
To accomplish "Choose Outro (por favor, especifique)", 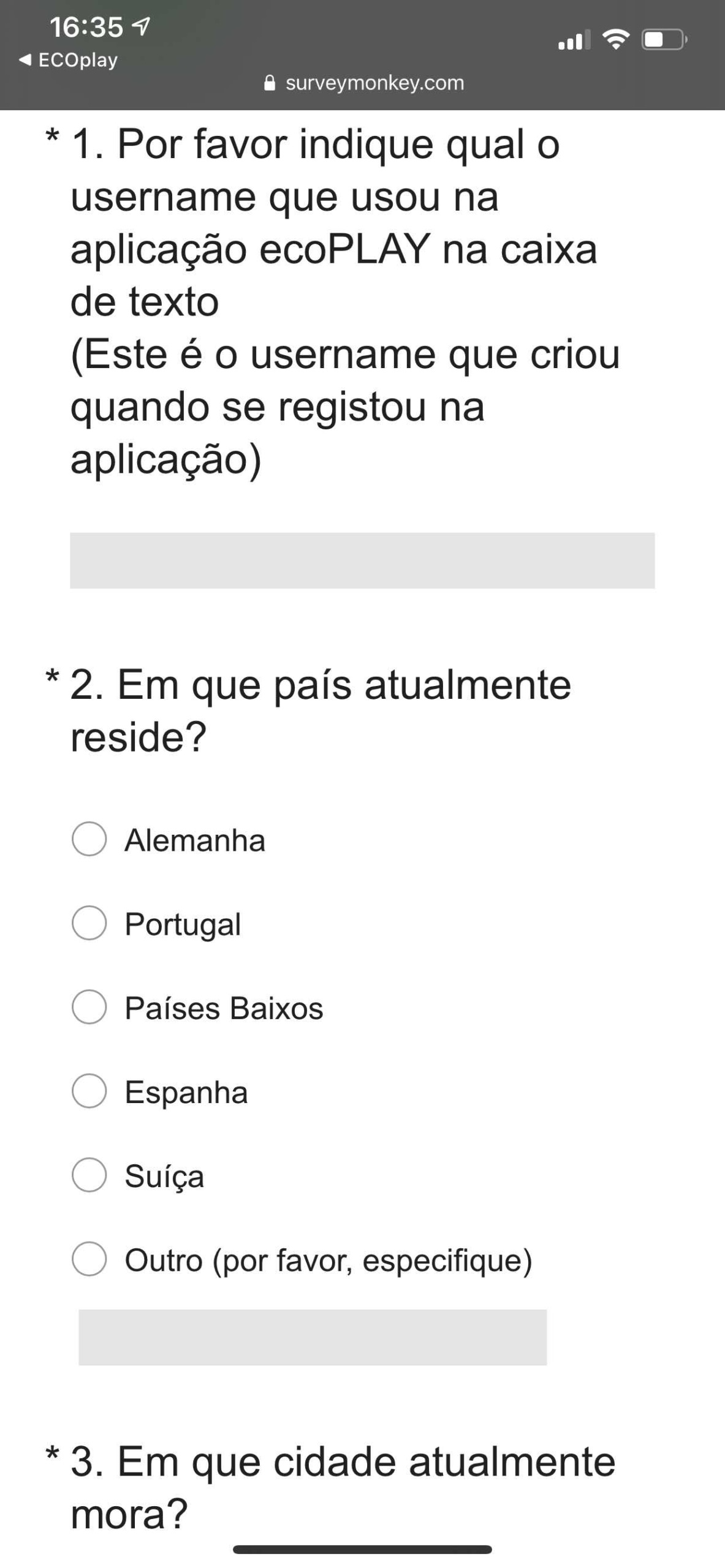I will [89, 1259].
